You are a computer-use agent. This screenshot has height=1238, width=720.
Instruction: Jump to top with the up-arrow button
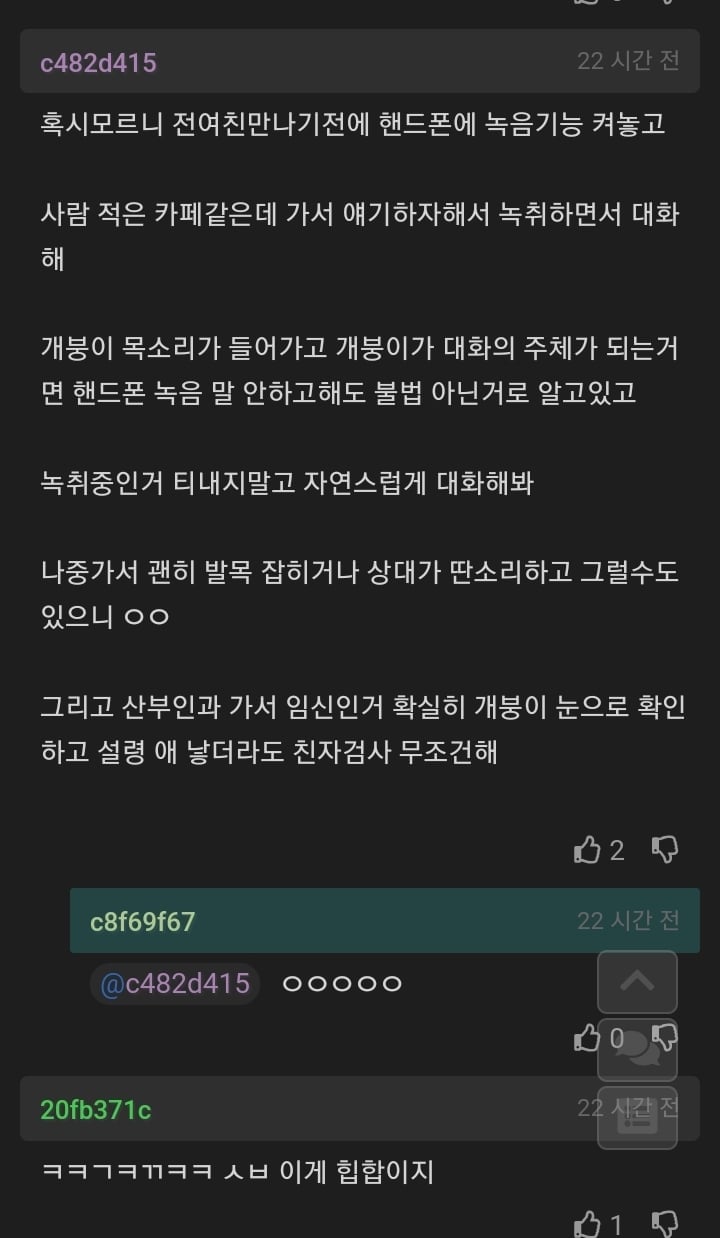point(637,982)
